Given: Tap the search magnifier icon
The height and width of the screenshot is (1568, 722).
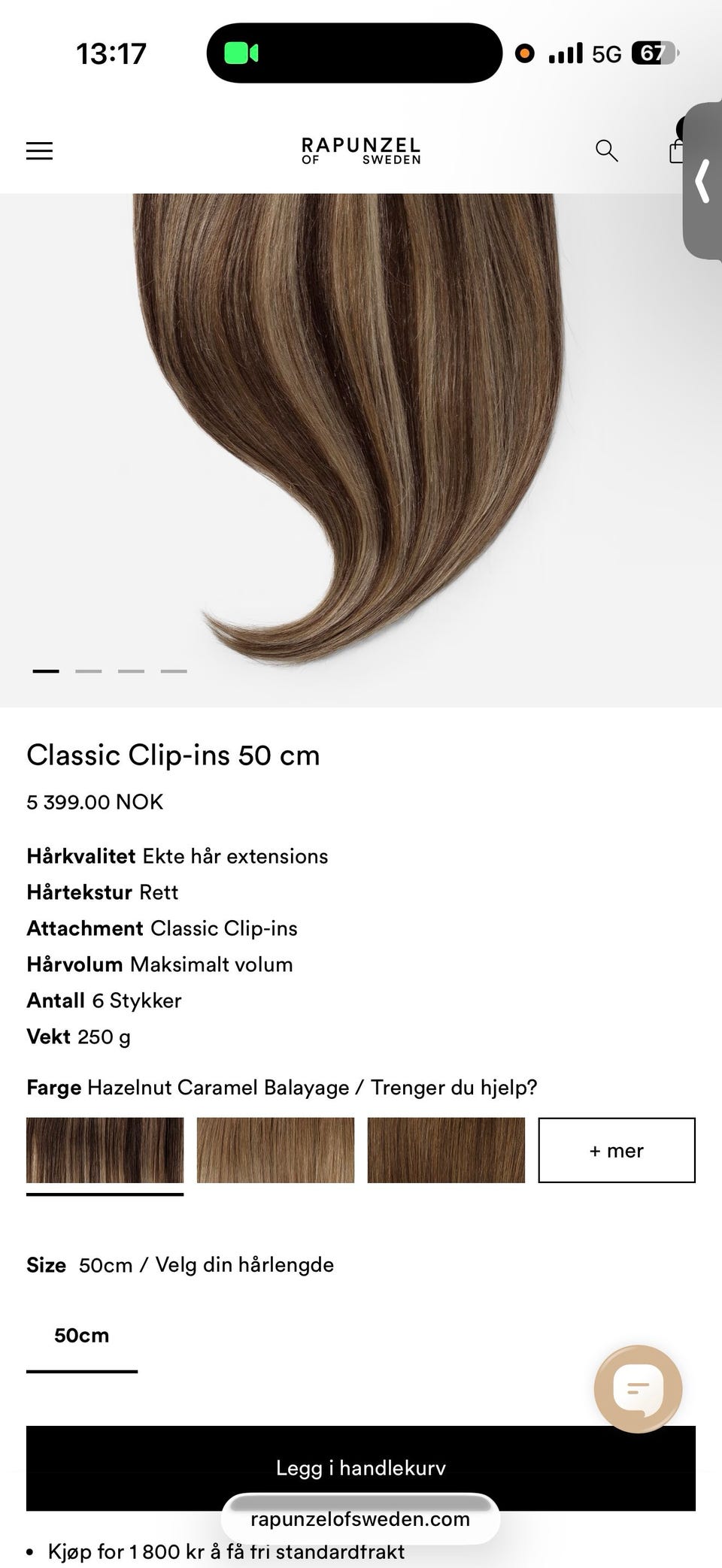Looking at the screenshot, I should click(606, 151).
